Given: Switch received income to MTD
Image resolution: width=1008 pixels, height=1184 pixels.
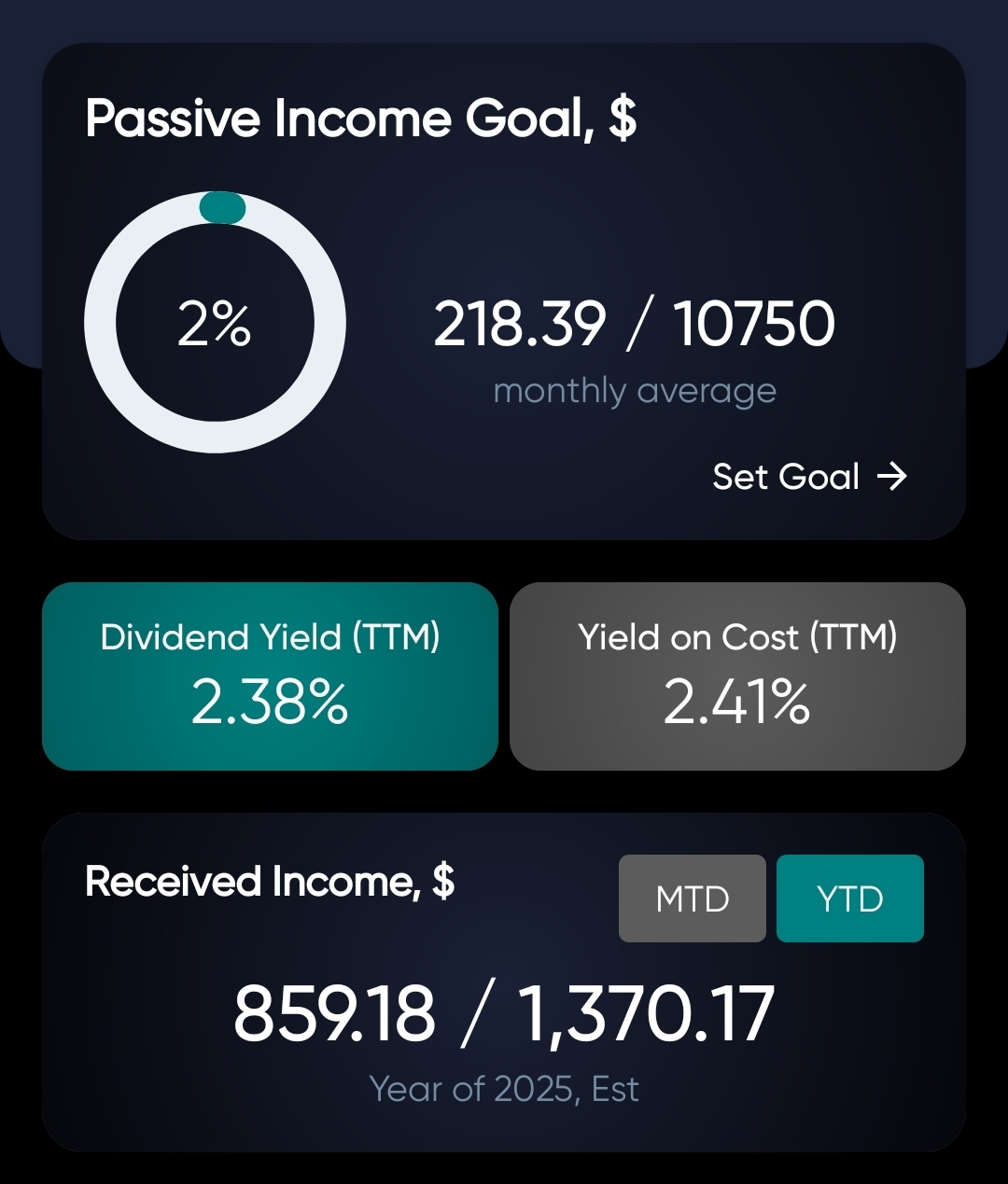Looking at the screenshot, I should tap(693, 898).
